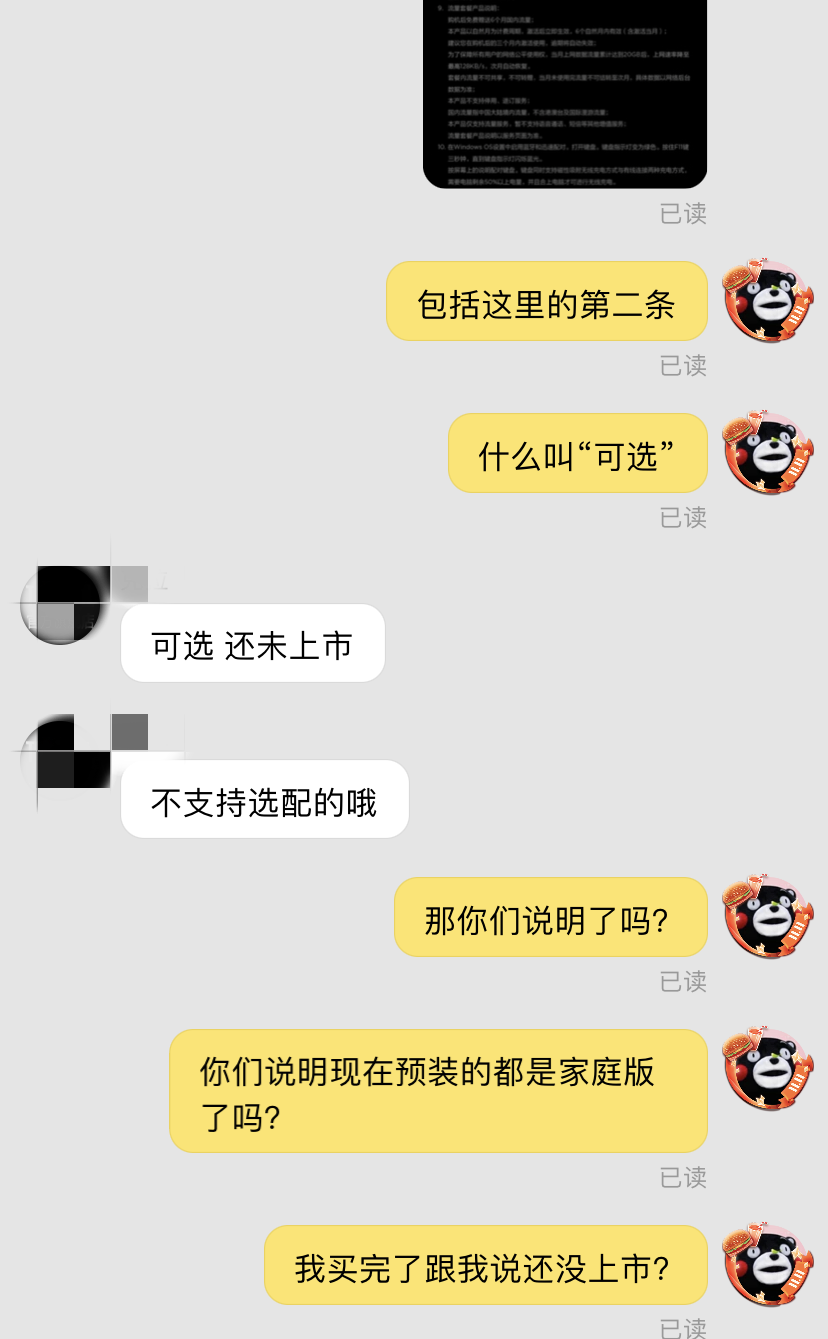Select the buyer avatar by '那你们说明了吗' message
This screenshot has width=828, height=1339.
pos(766,916)
